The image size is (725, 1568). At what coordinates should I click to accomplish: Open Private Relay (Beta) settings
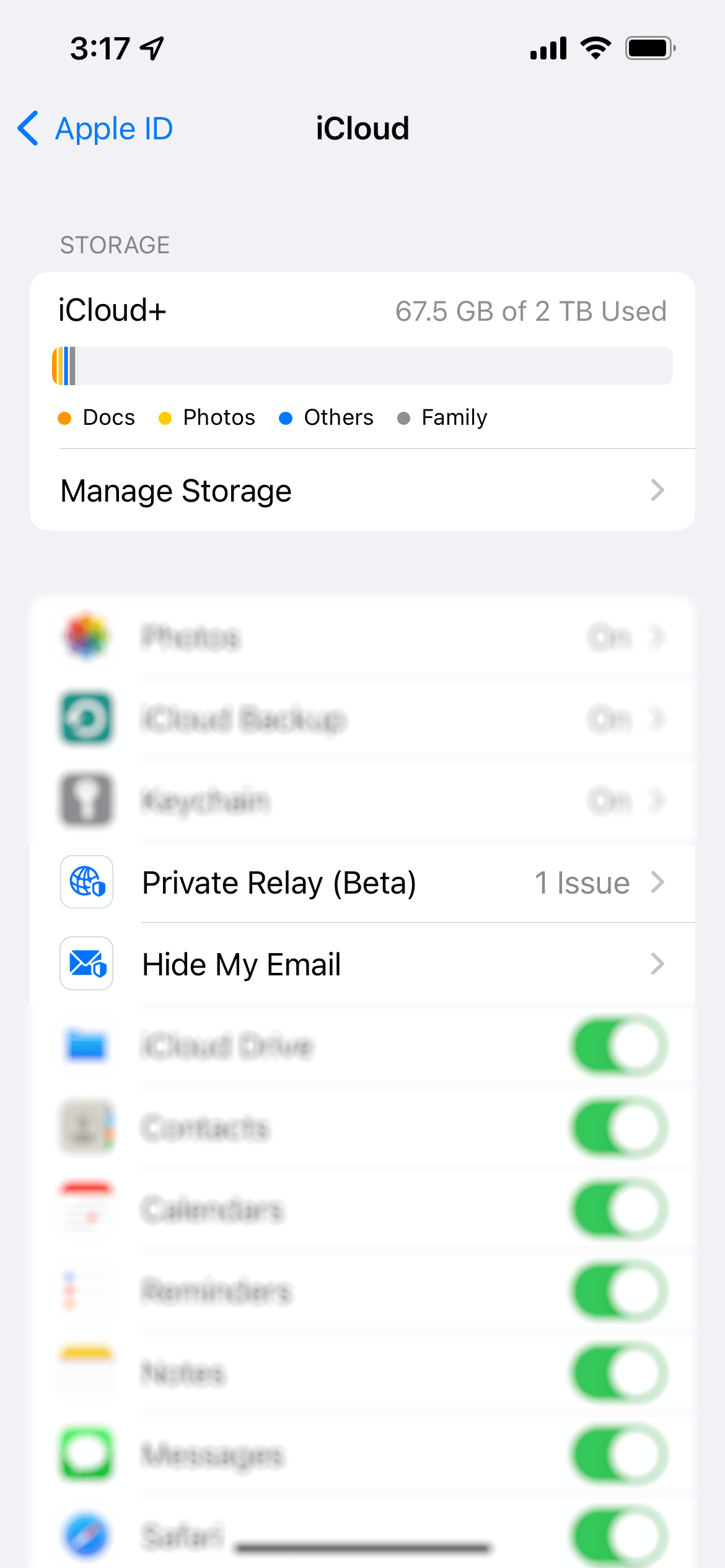click(x=362, y=882)
